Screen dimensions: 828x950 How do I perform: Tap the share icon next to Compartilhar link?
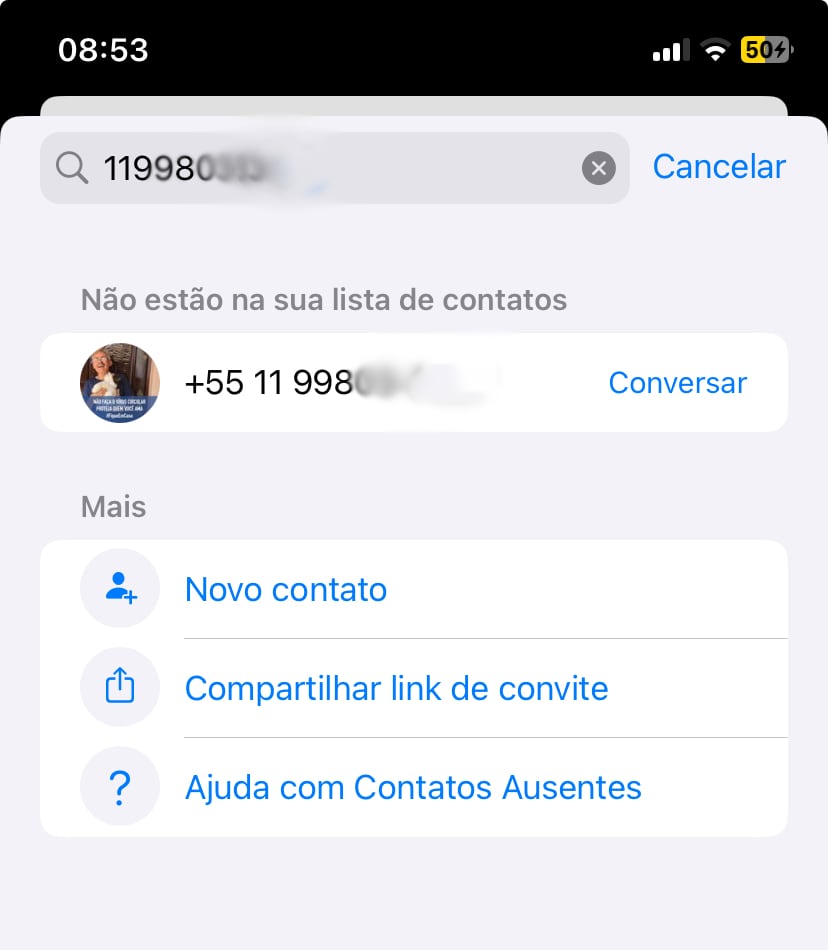pos(119,687)
